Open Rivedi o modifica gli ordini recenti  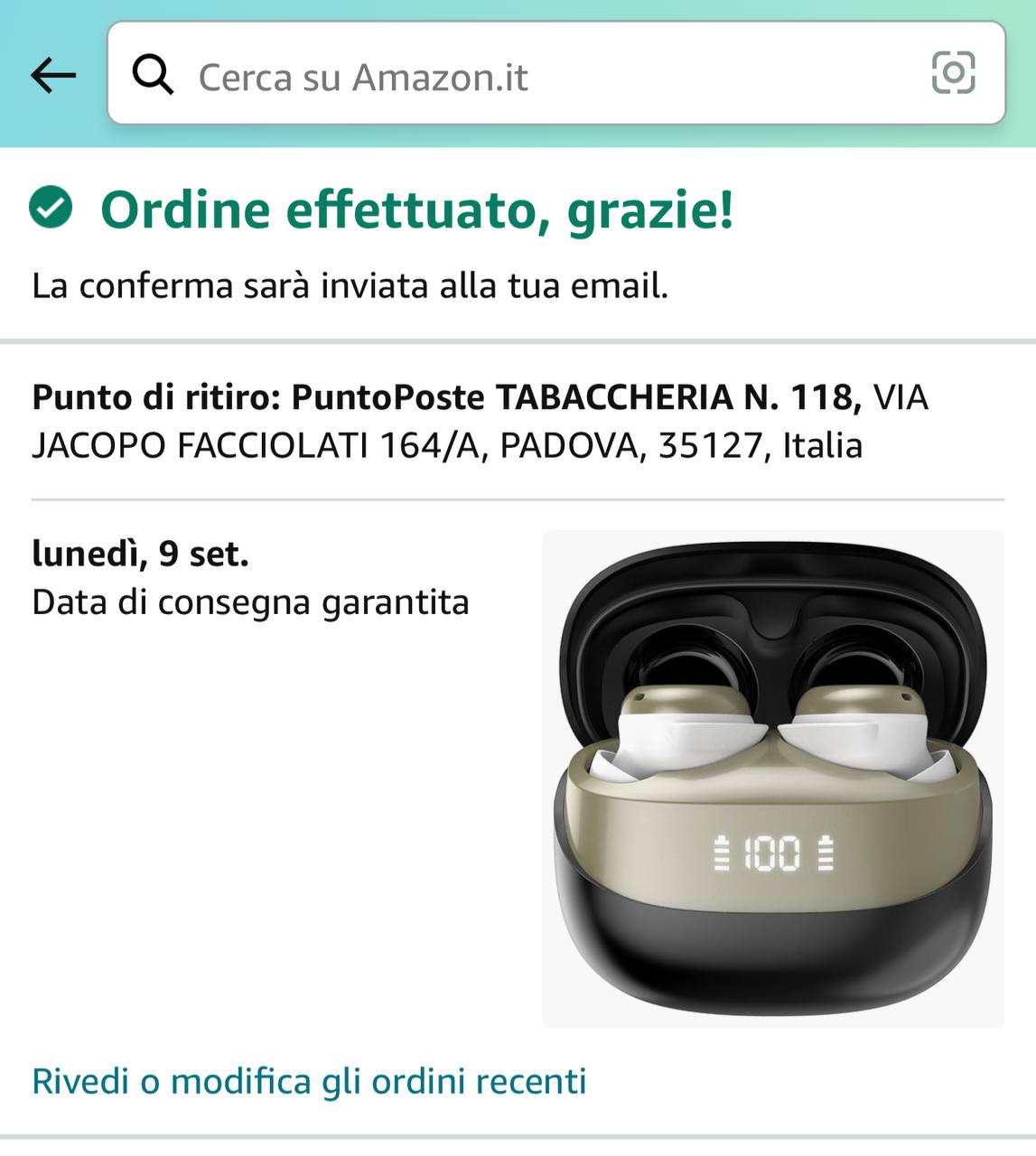(x=309, y=1081)
